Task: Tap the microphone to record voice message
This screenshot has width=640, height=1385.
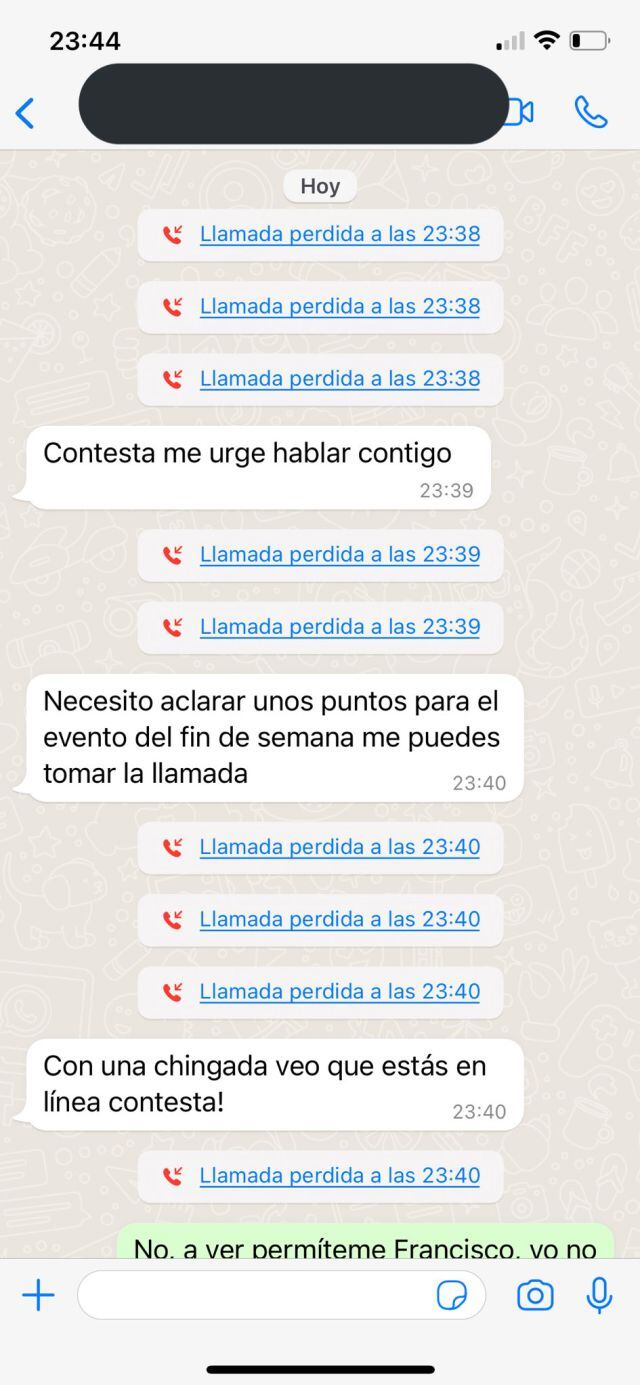Action: [599, 1296]
